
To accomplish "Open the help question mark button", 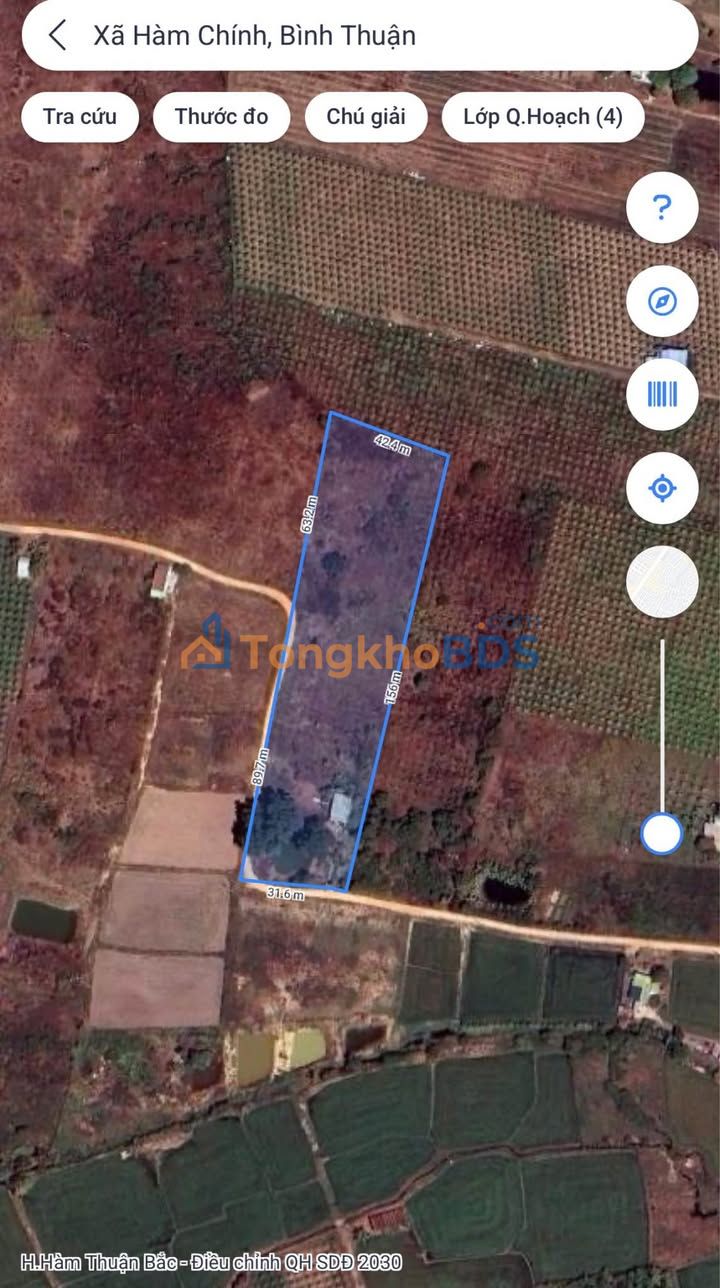I will 662,207.
